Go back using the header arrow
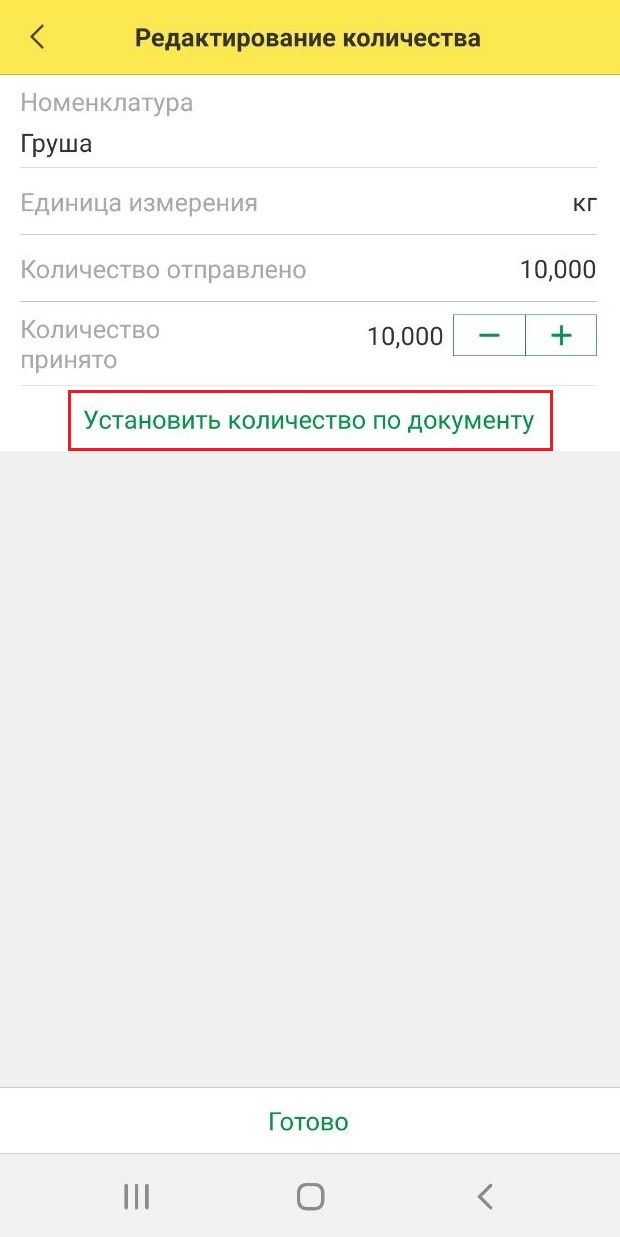The image size is (620, 1237). tap(38, 38)
